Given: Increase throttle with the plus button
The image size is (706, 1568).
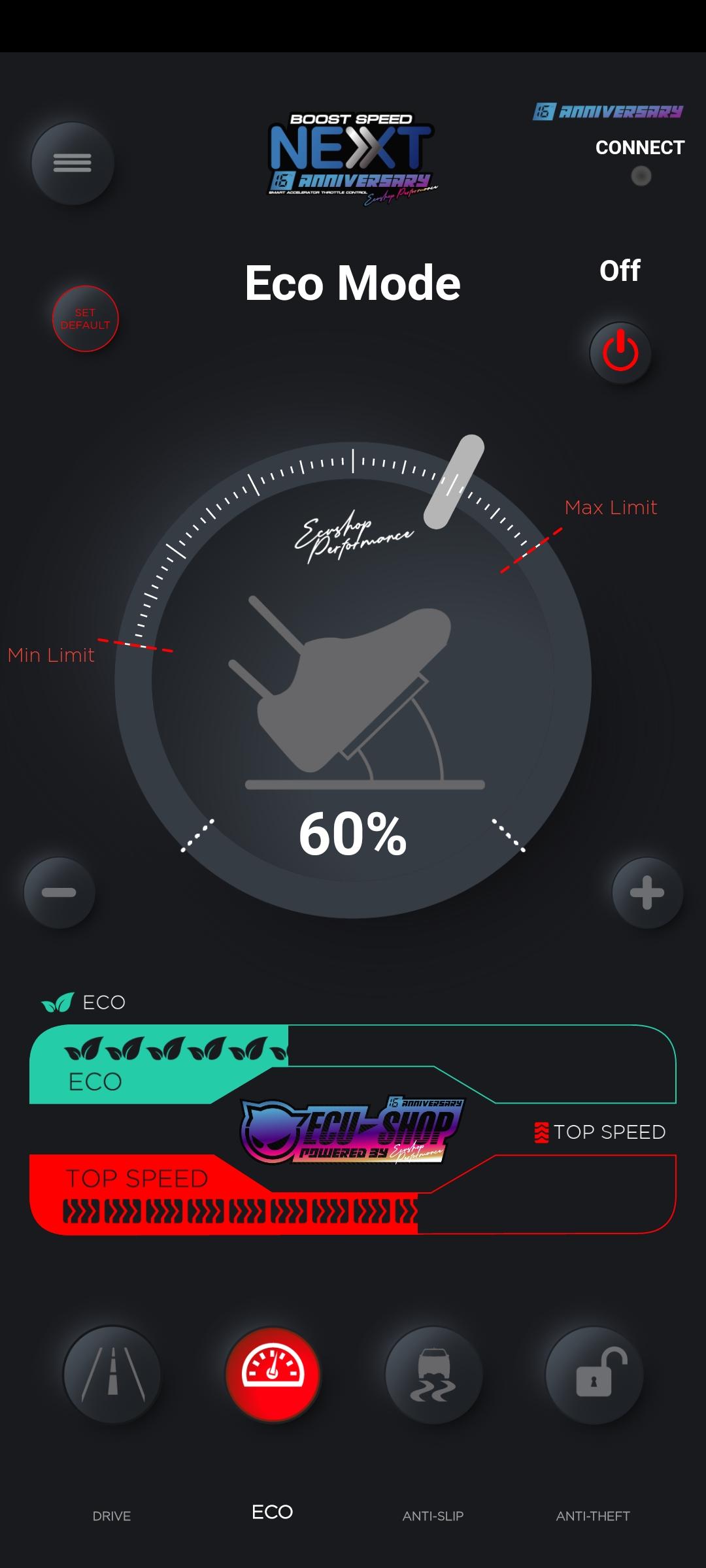Looking at the screenshot, I should pos(647,892).
